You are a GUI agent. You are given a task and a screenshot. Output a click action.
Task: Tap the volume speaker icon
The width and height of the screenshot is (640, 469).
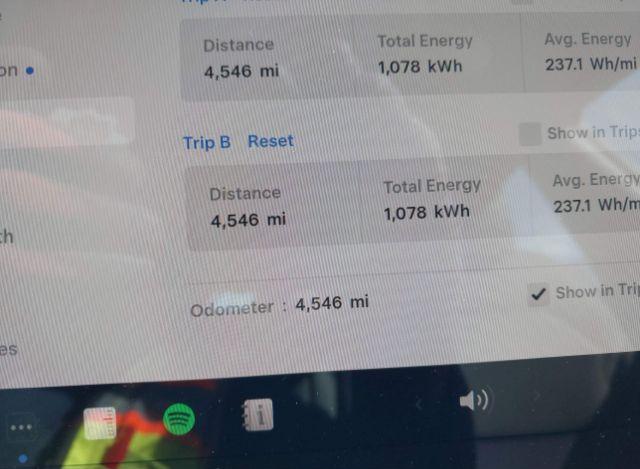coord(474,401)
